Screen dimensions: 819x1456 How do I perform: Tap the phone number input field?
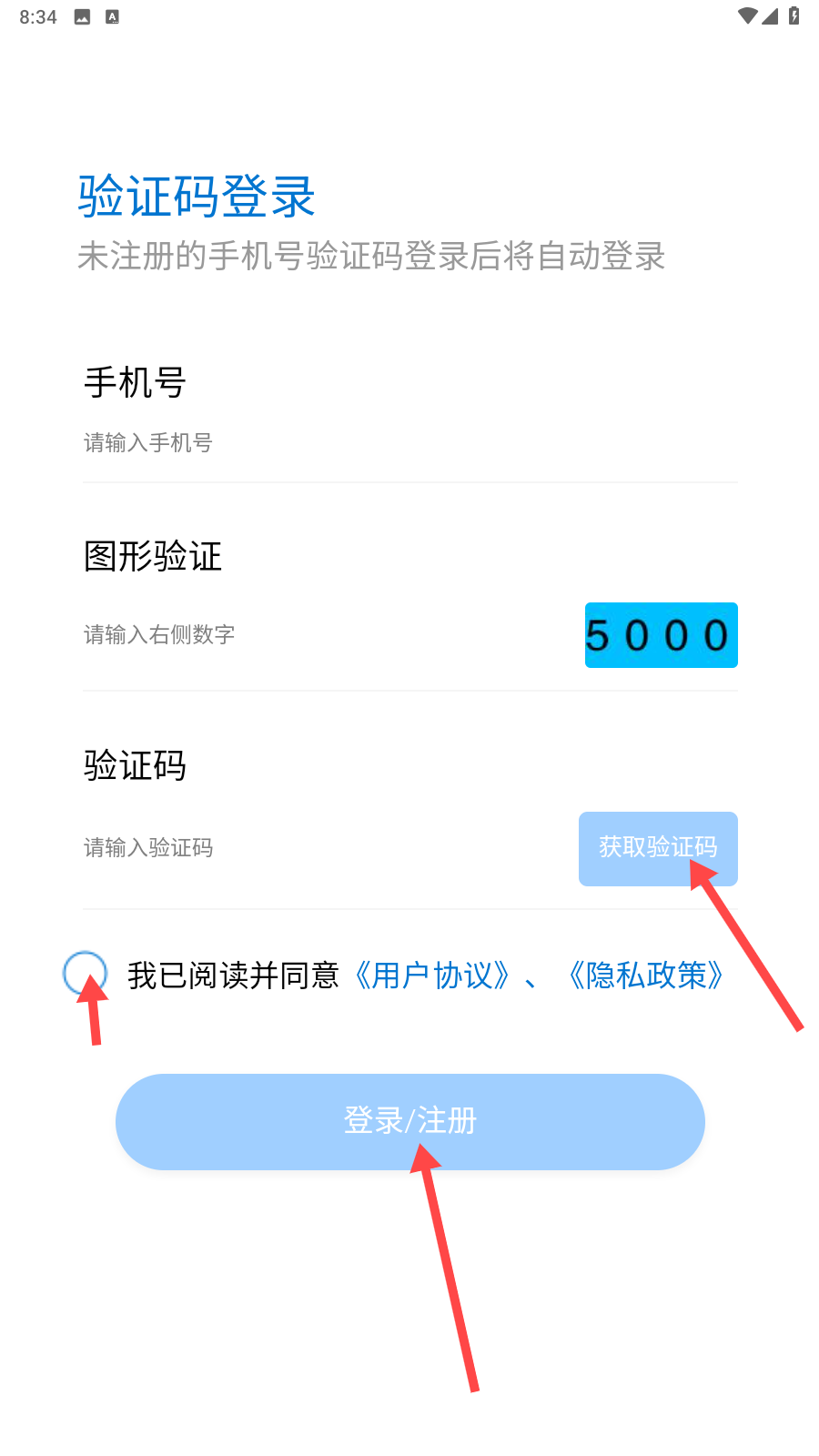(409, 443)
